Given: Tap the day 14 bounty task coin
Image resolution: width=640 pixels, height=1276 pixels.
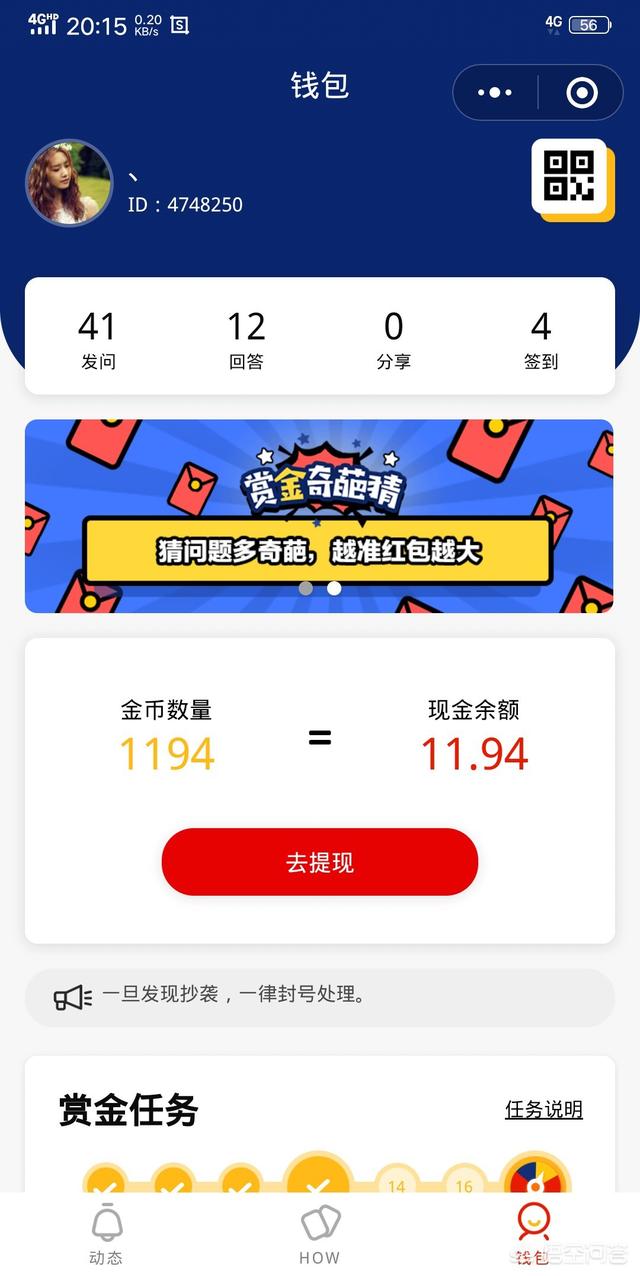Looking at the screenshot, I should 397,1183.
